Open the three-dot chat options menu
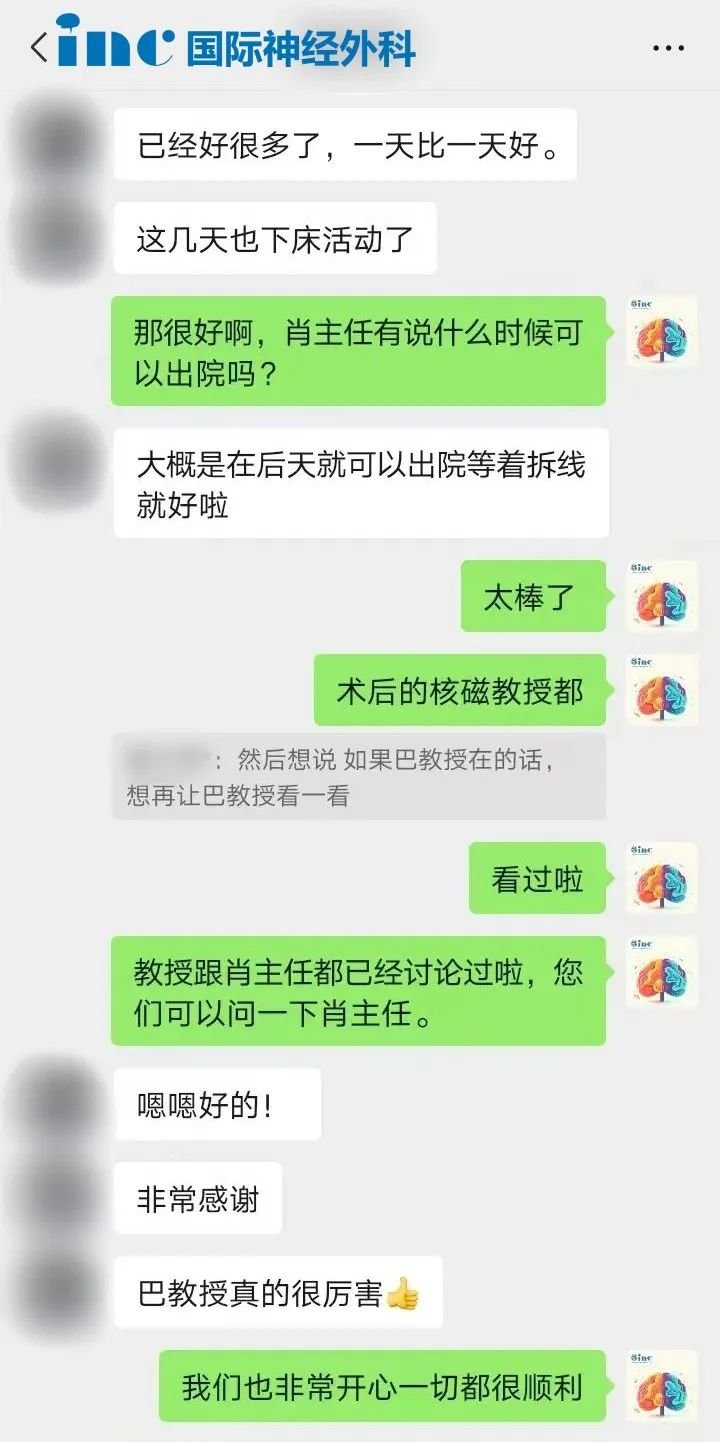Viewport: 720px width, 1442px height. [x=668, y=48]
